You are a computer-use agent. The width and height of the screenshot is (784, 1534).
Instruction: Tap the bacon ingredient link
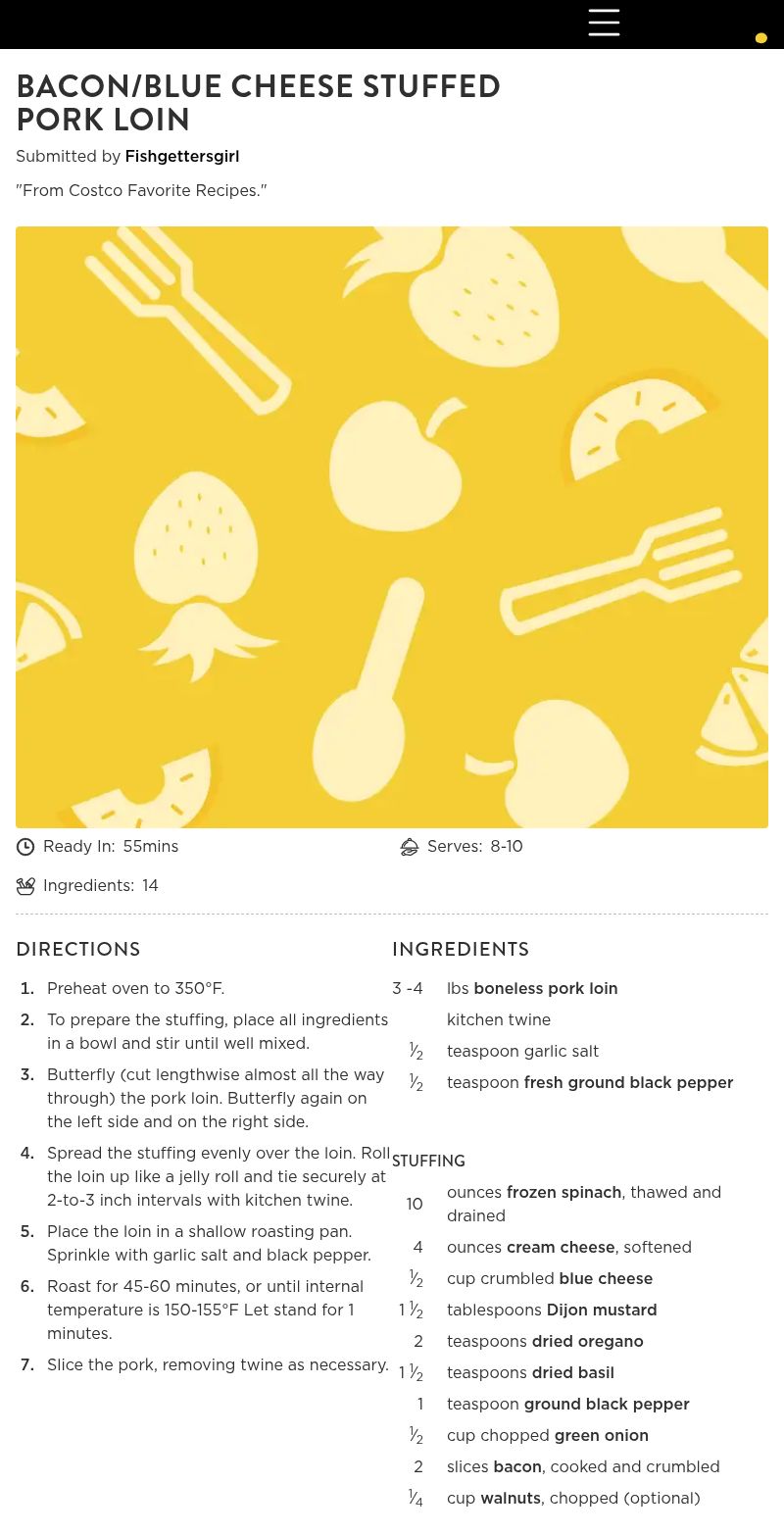pyautogui.click(x=516, y=1466)
